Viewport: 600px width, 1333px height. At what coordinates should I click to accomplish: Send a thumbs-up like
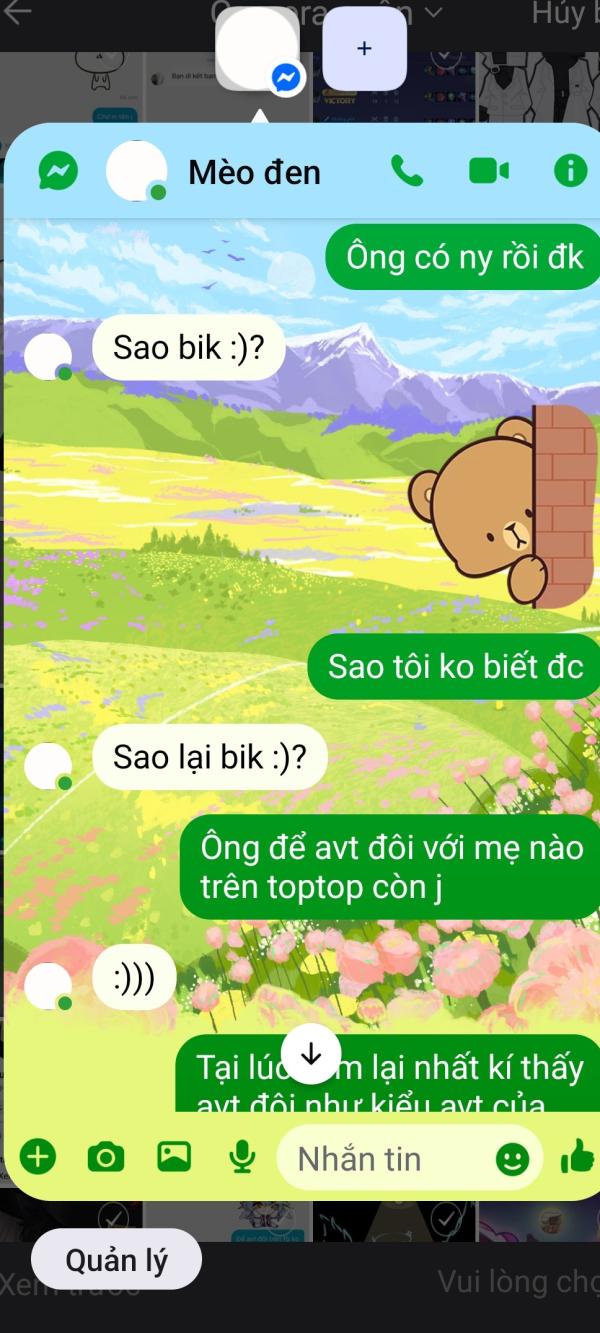[577, 1157]
